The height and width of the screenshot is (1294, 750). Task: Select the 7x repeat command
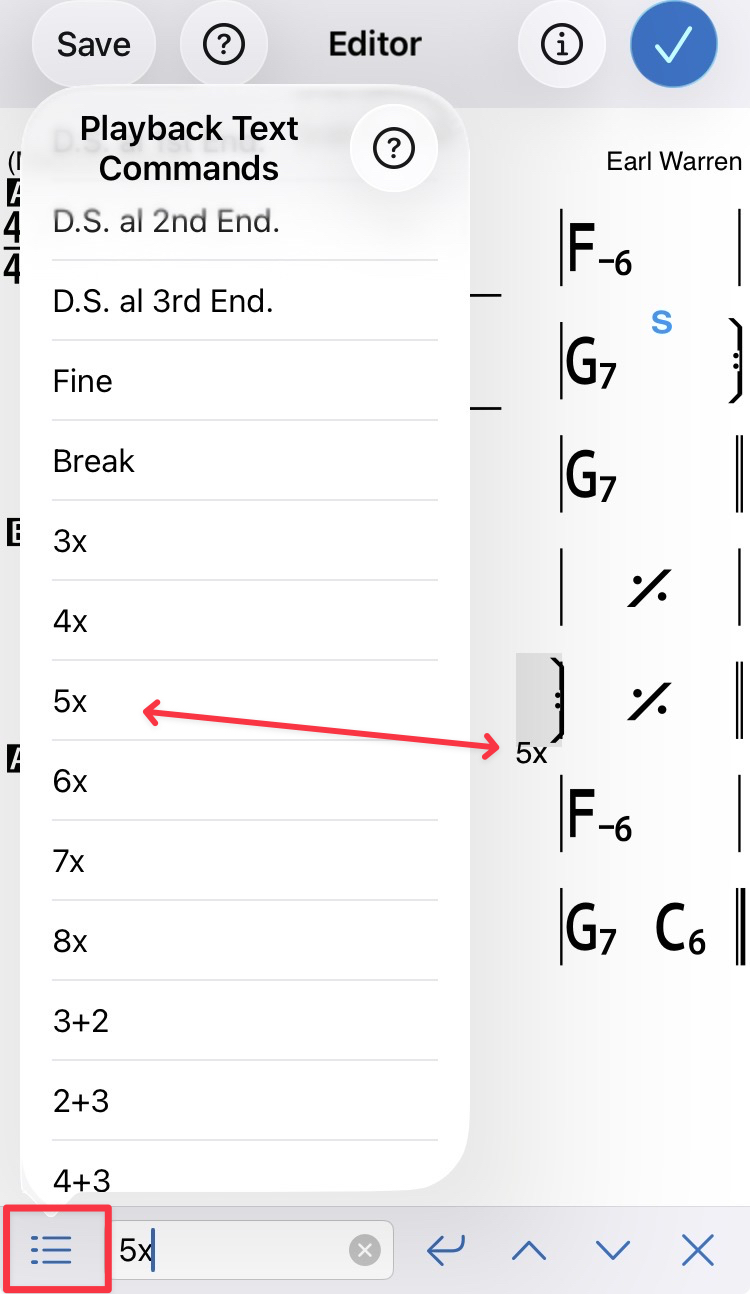(244, 861)
